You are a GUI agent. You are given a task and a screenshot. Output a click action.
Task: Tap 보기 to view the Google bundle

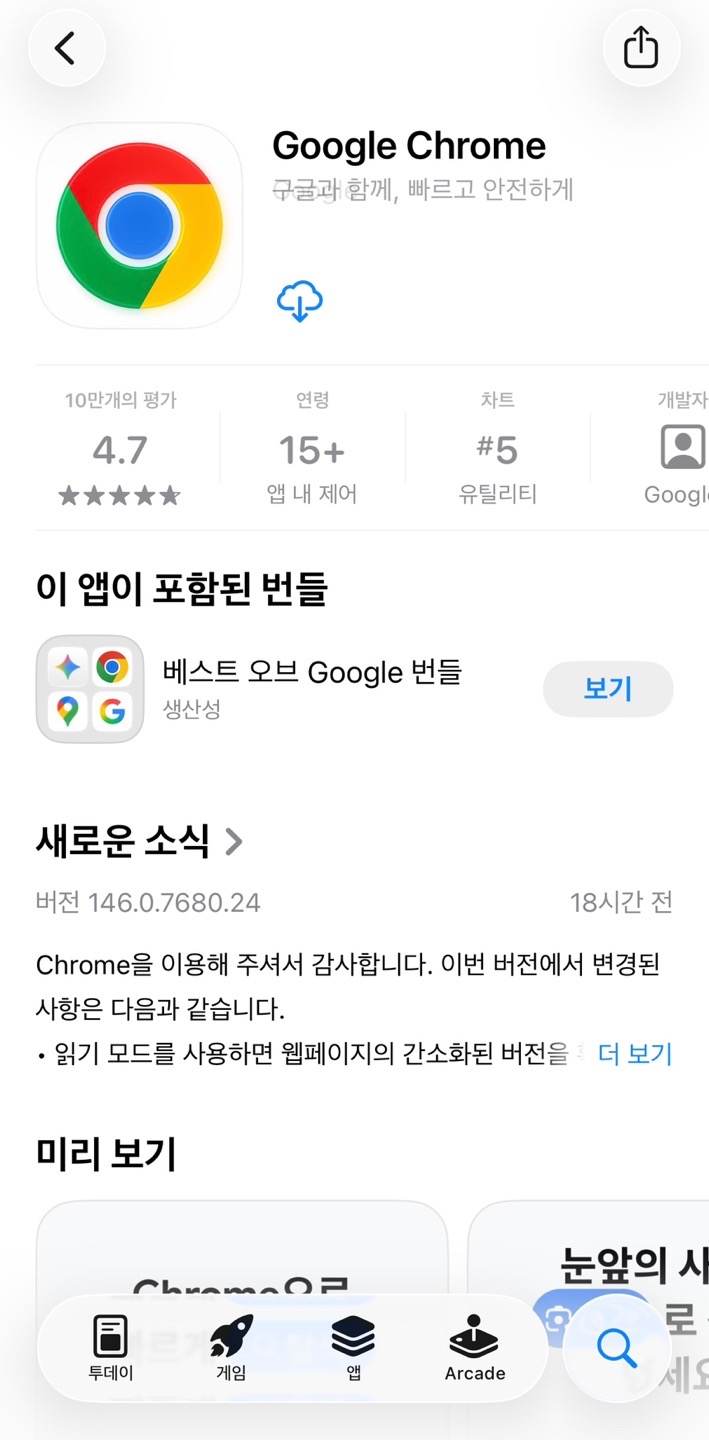(x=607, y=689)
